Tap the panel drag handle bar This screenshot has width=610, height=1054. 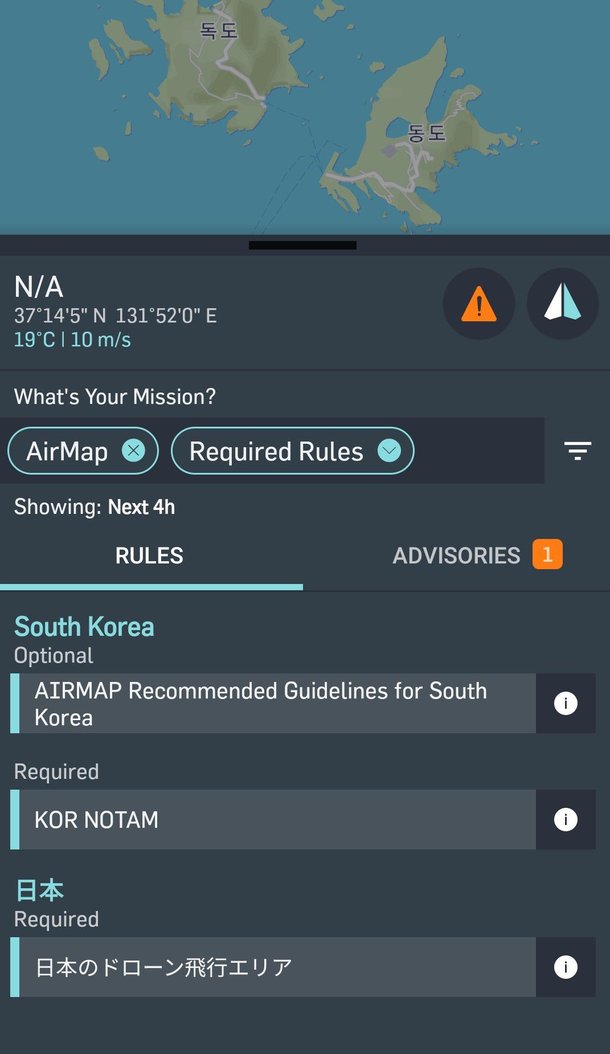(302, 245)
